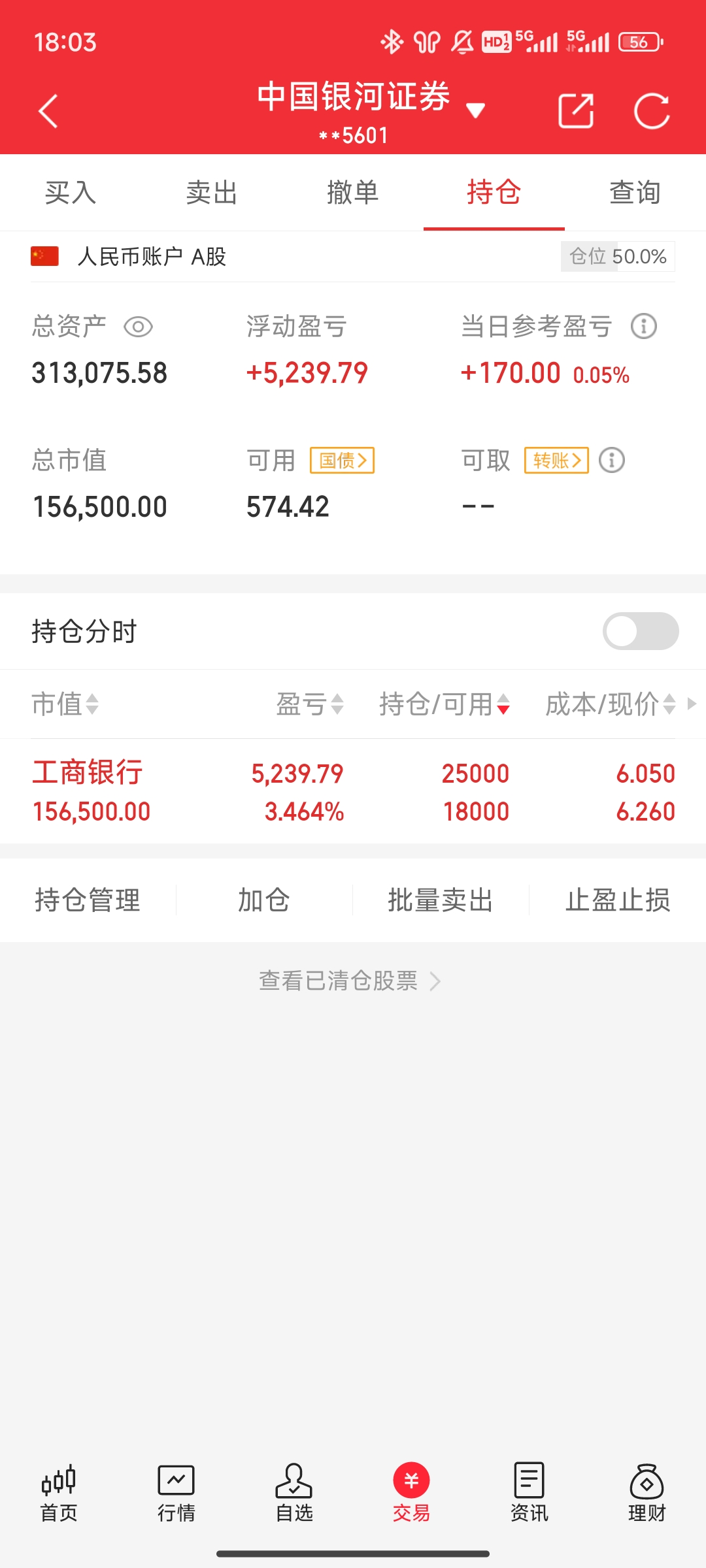
Task: Enable the 持仓分时 switch
Action: point(640,631)
